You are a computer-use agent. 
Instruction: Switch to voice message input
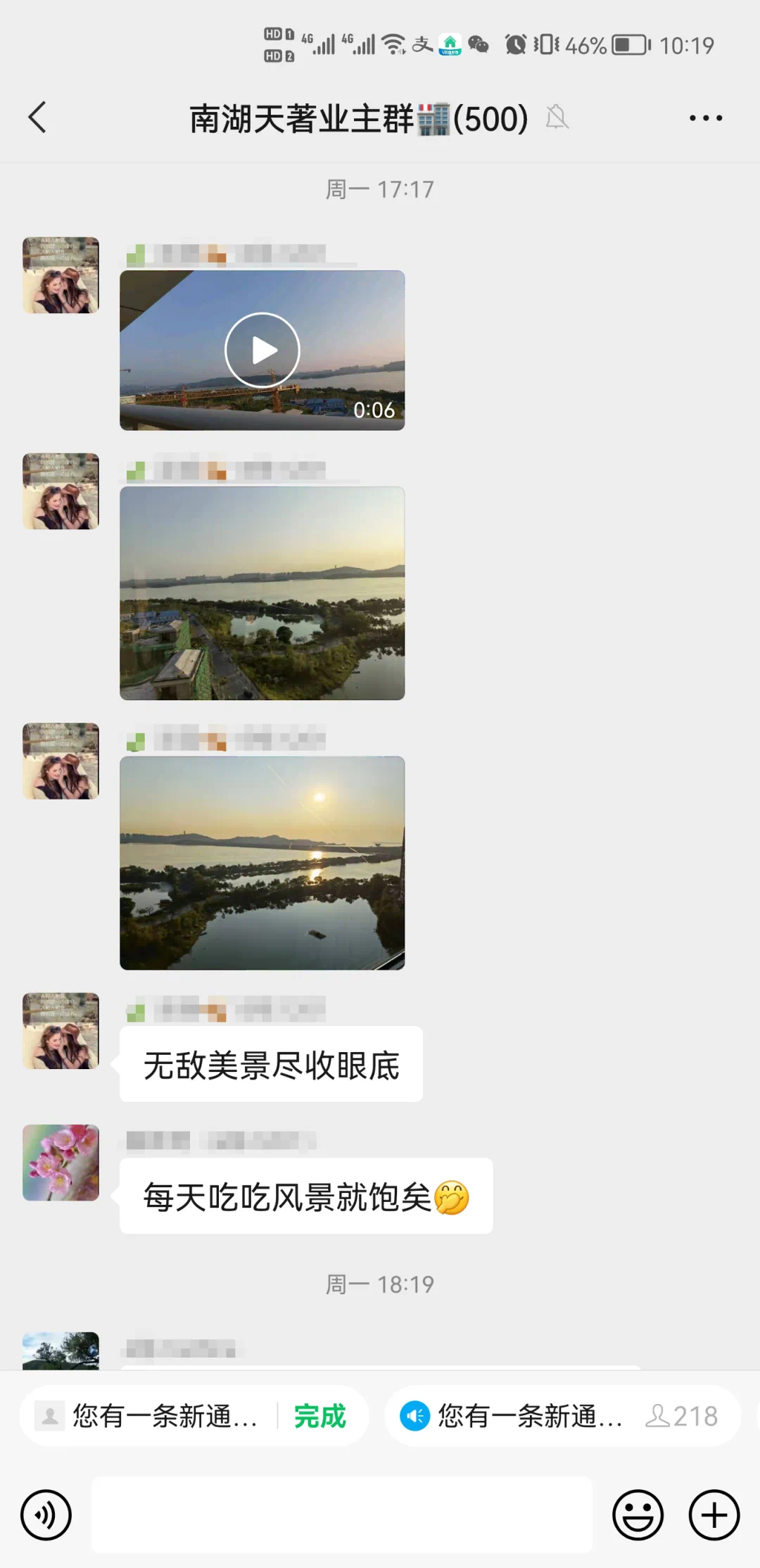point(46,1515)
